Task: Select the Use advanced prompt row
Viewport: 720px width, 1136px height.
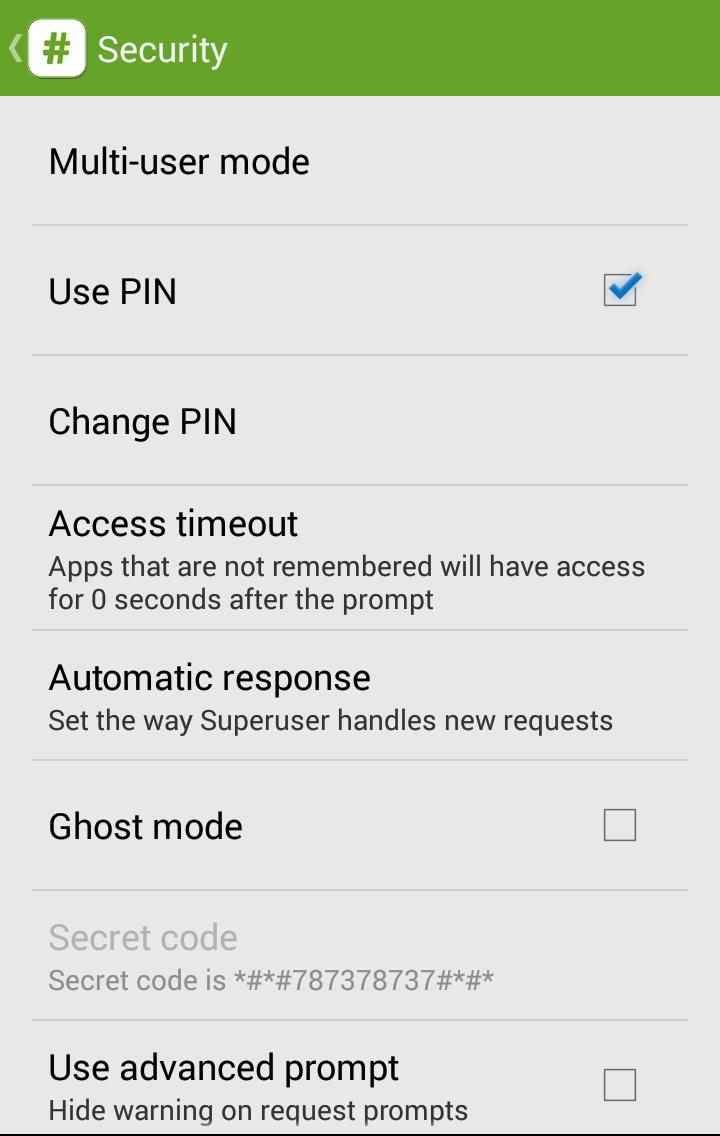Action: pyautogui.click(x=223, y=1068)
